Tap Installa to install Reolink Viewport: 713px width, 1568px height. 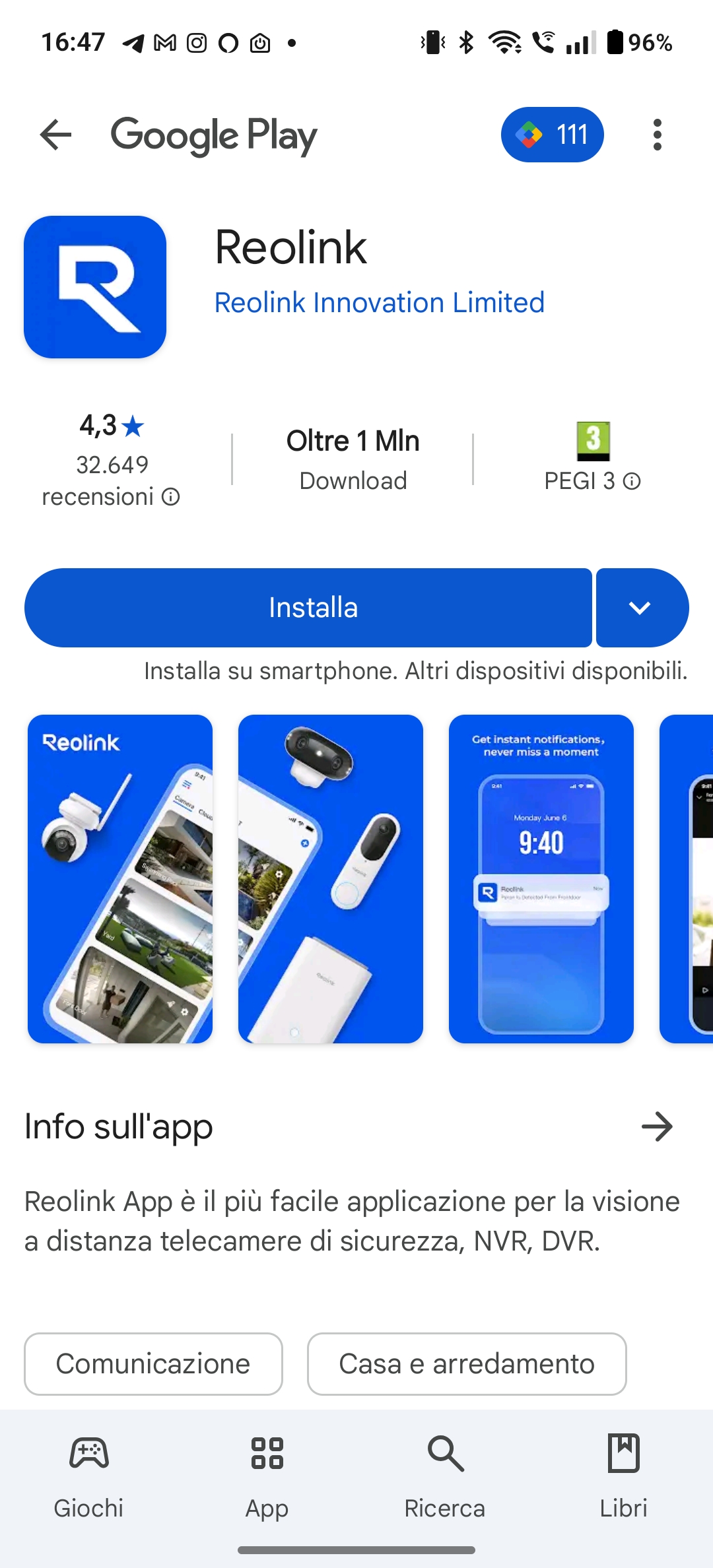click(x=308, y=608)
